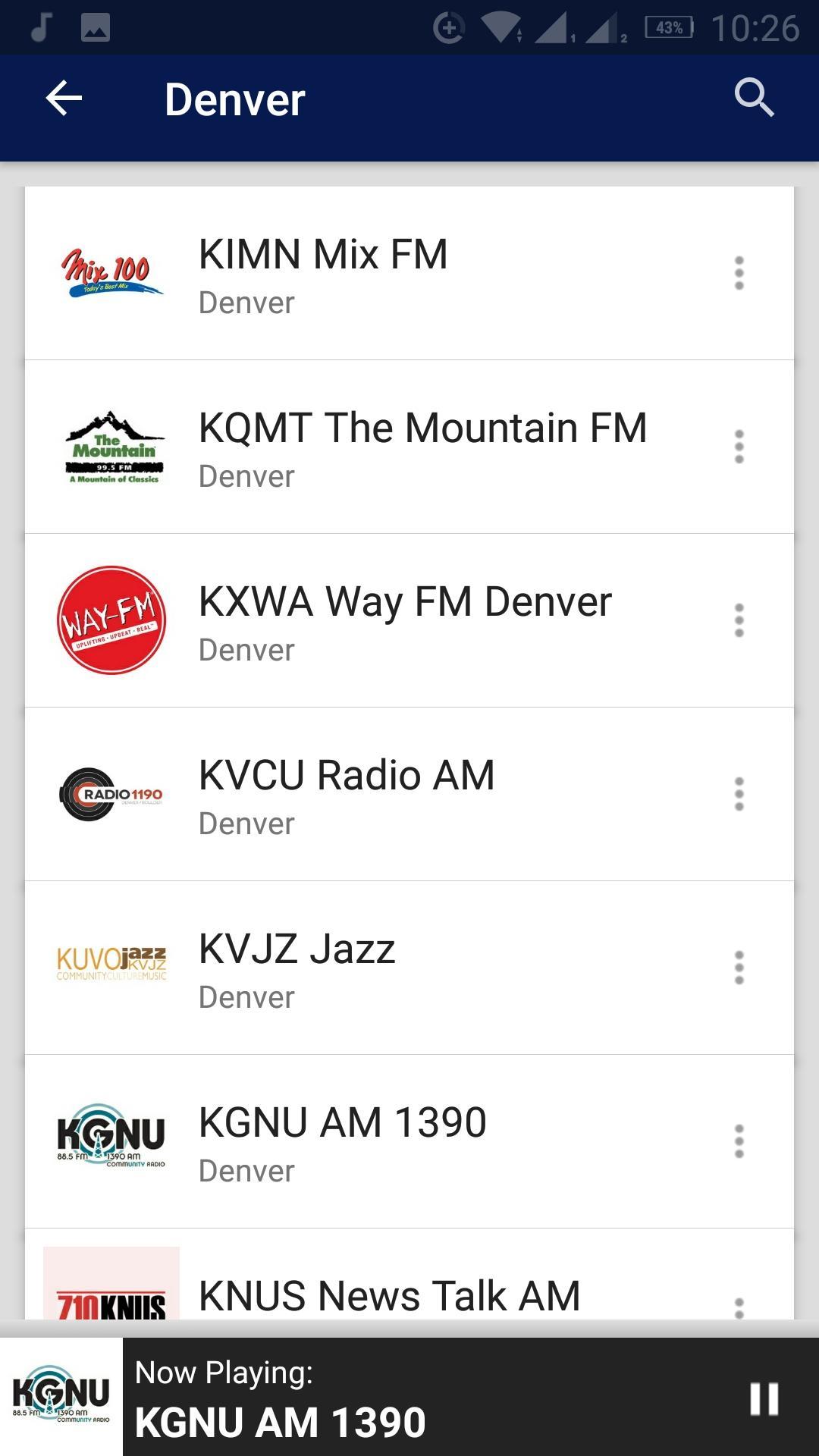Open three-dot menu for KVCU Radio AM

click(739, 794)
